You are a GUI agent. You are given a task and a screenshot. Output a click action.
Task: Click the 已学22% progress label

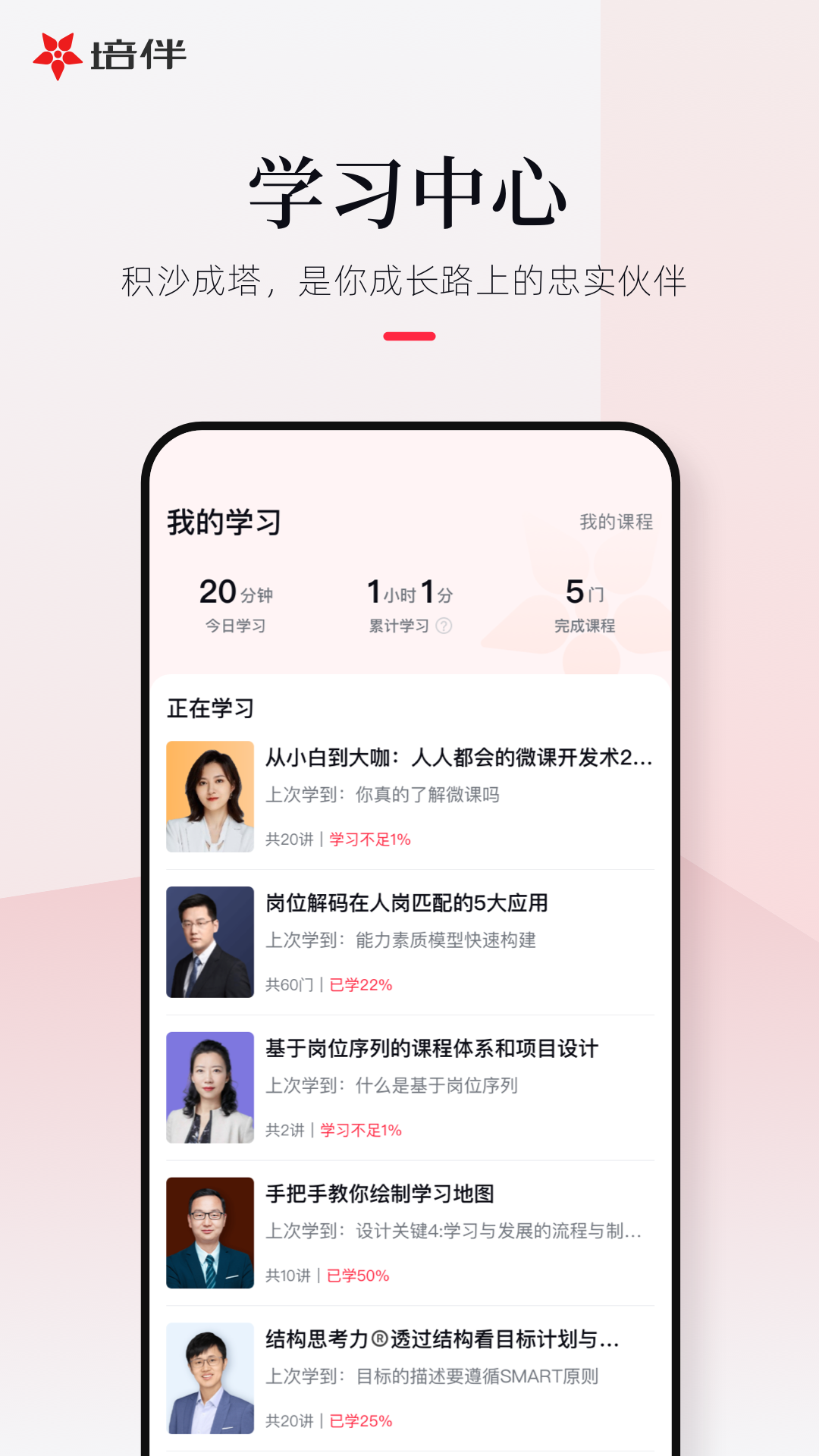(x=362, y=985)
